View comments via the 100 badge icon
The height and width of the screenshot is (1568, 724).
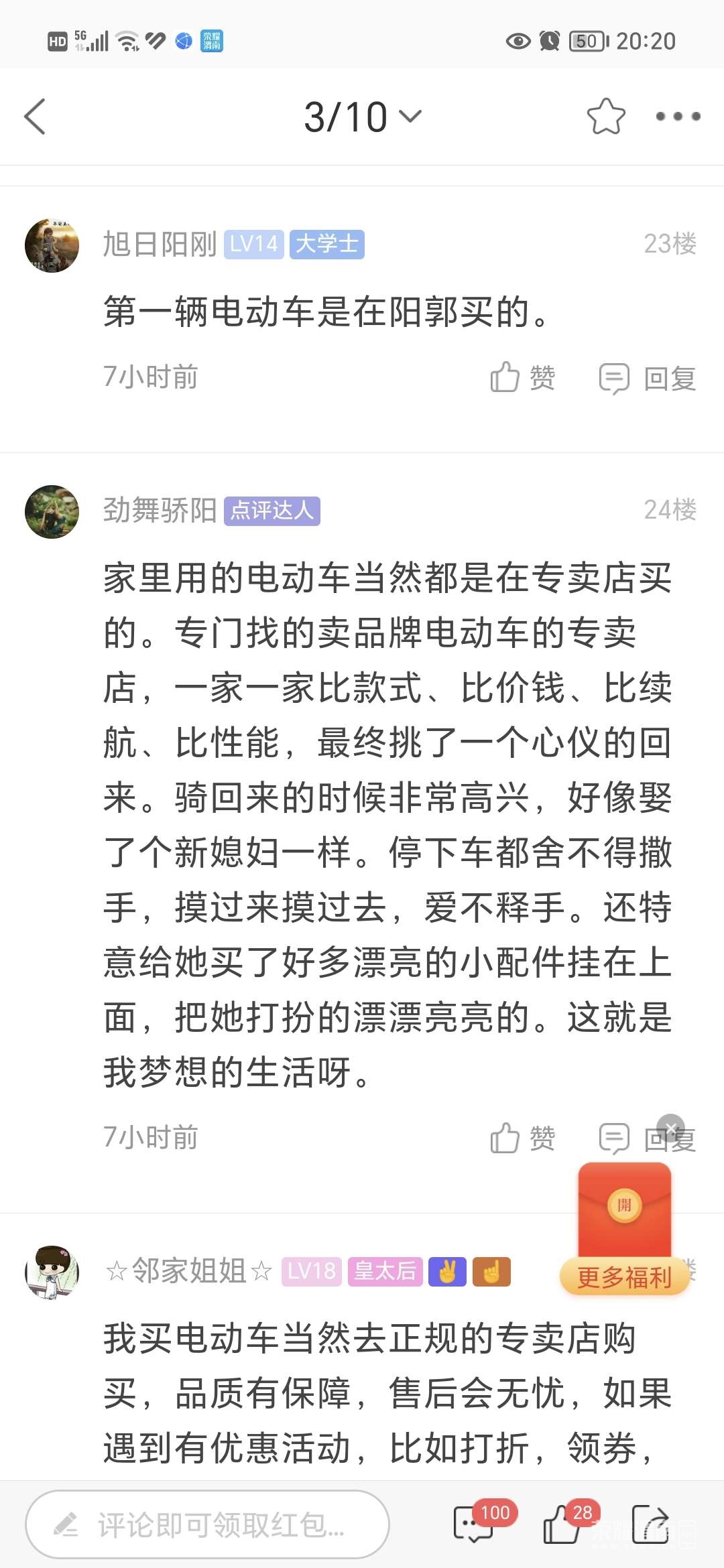[x=475, y=1524]
